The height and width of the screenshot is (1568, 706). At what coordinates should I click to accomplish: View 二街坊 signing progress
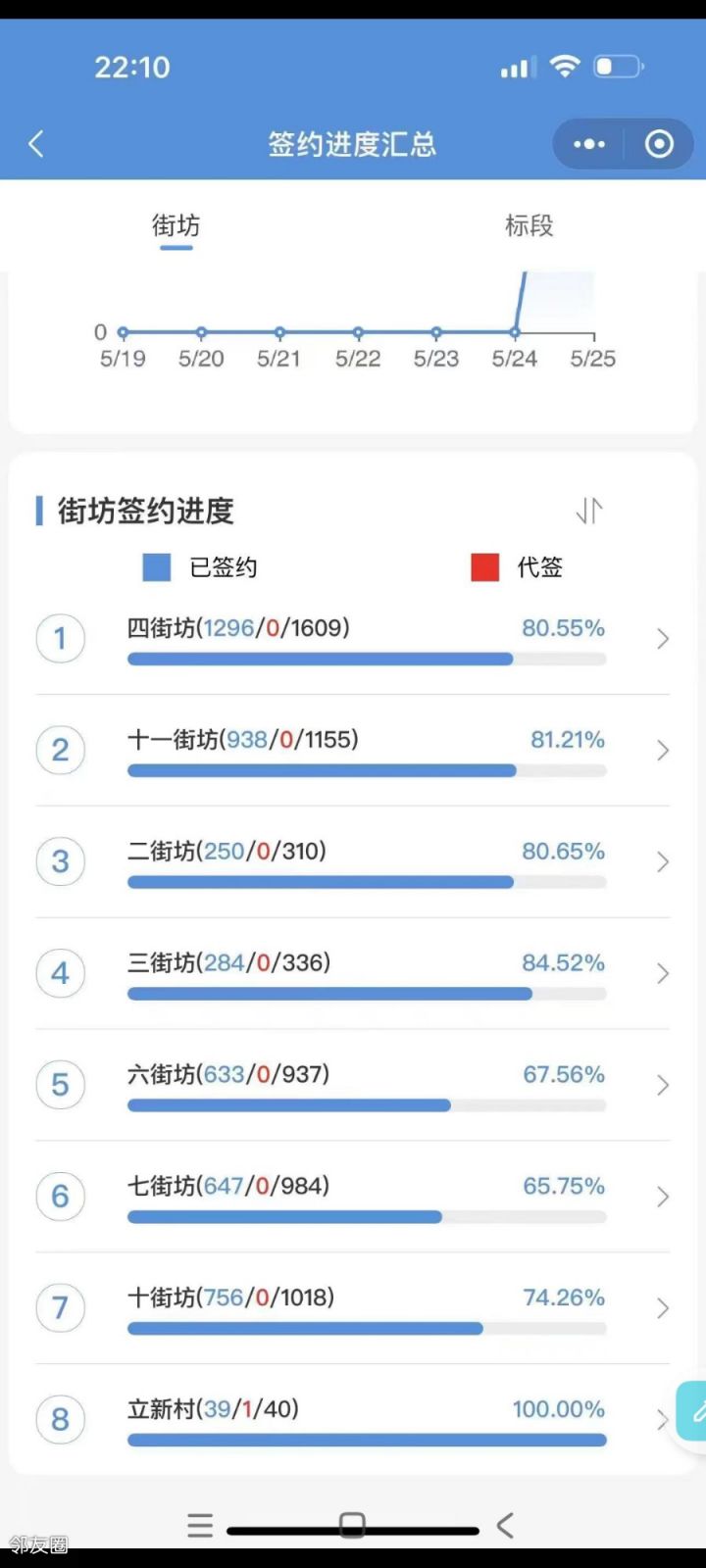coord(353,862)
